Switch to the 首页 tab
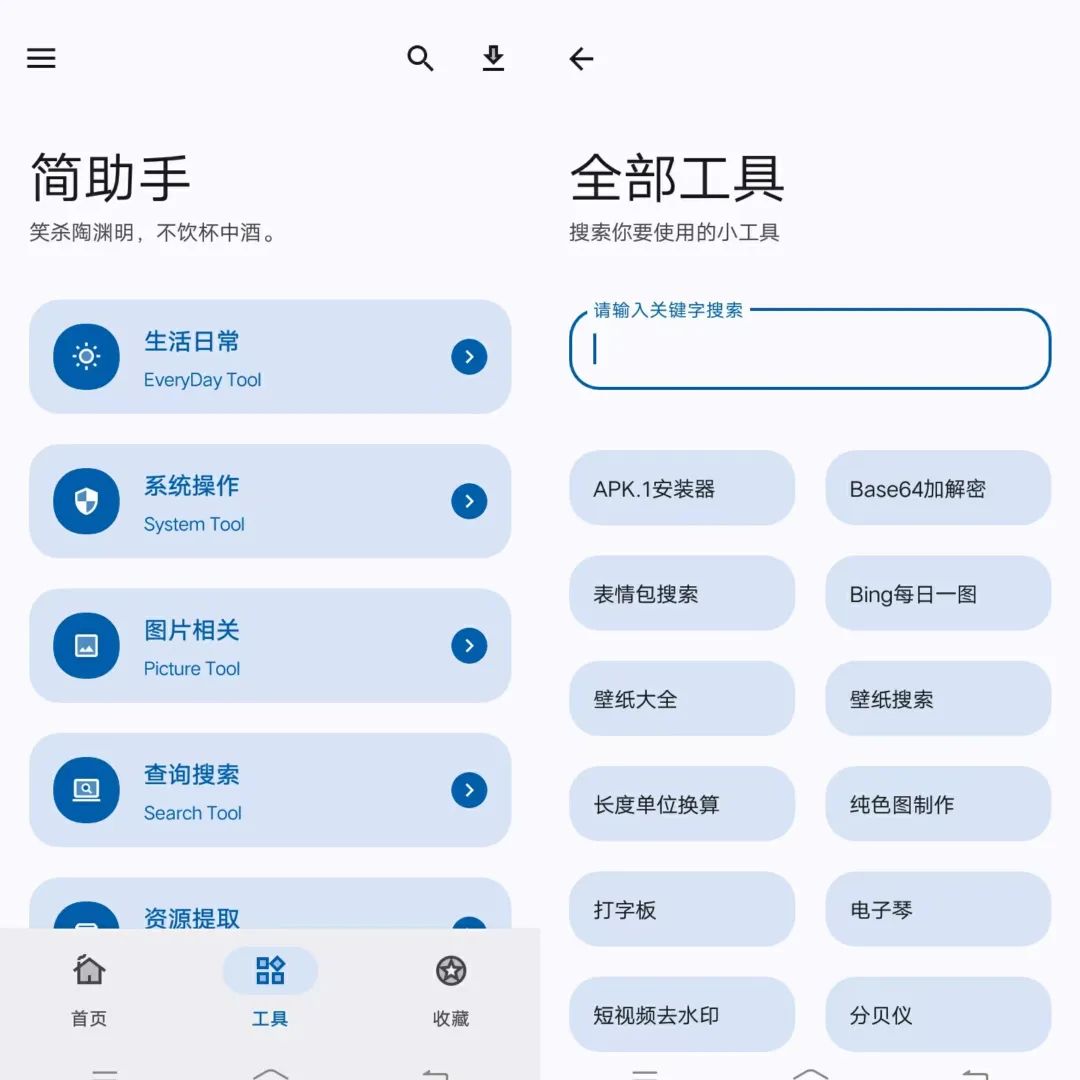This screenshot has height=1080, width=1080. (89, 989)
